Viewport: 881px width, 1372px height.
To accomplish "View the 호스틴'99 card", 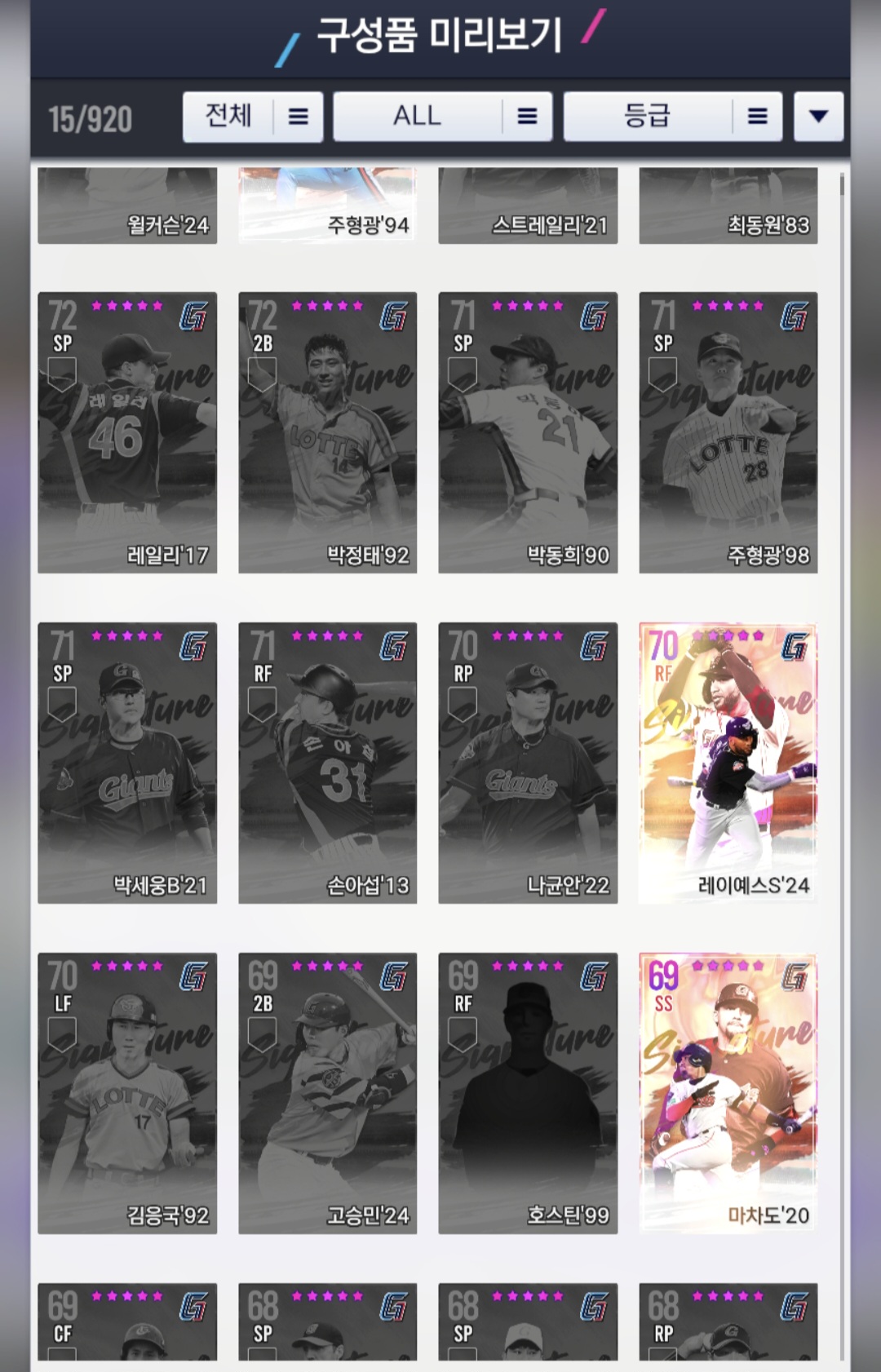I will [528, 1093].
